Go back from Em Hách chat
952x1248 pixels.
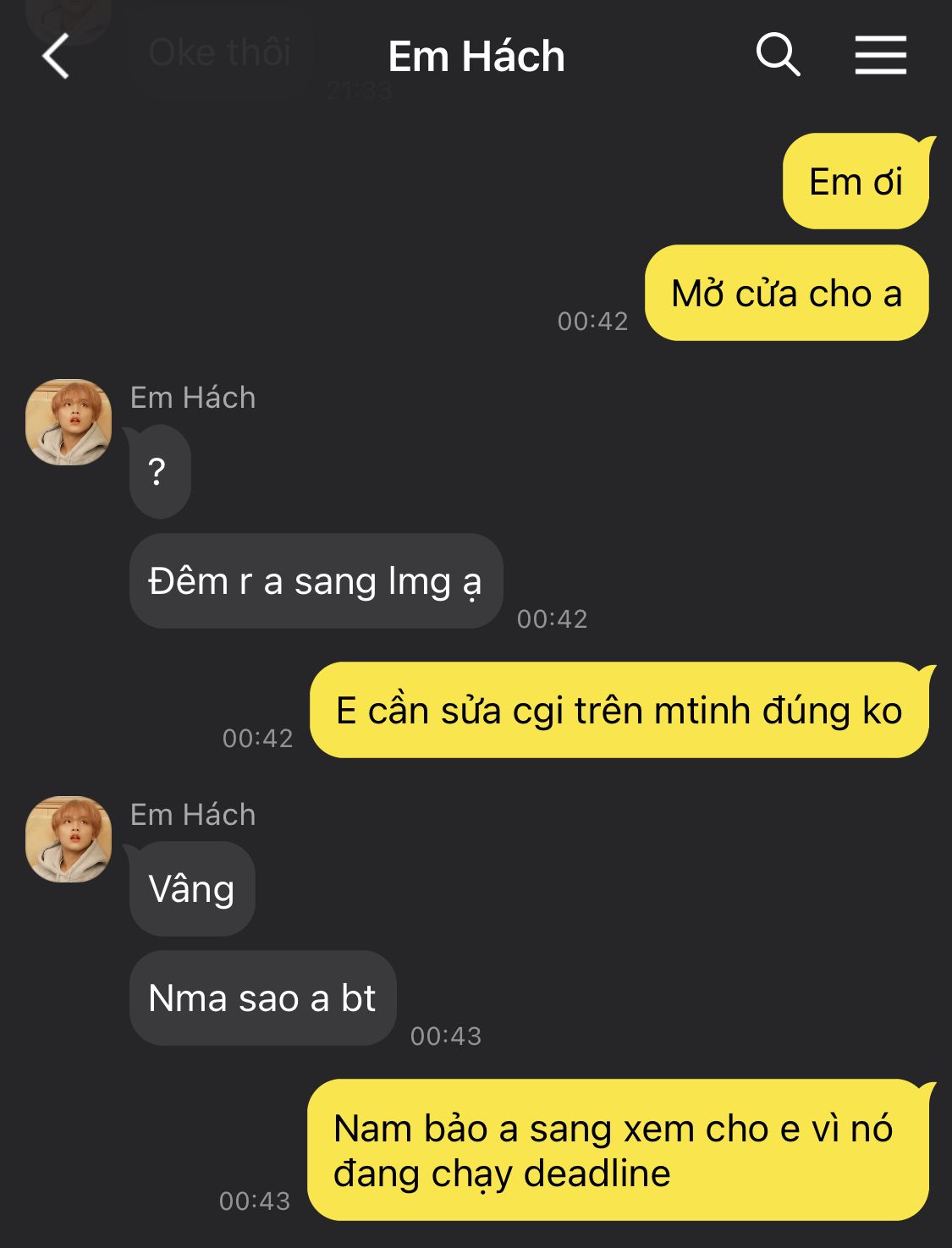click(x=56, y=57)
